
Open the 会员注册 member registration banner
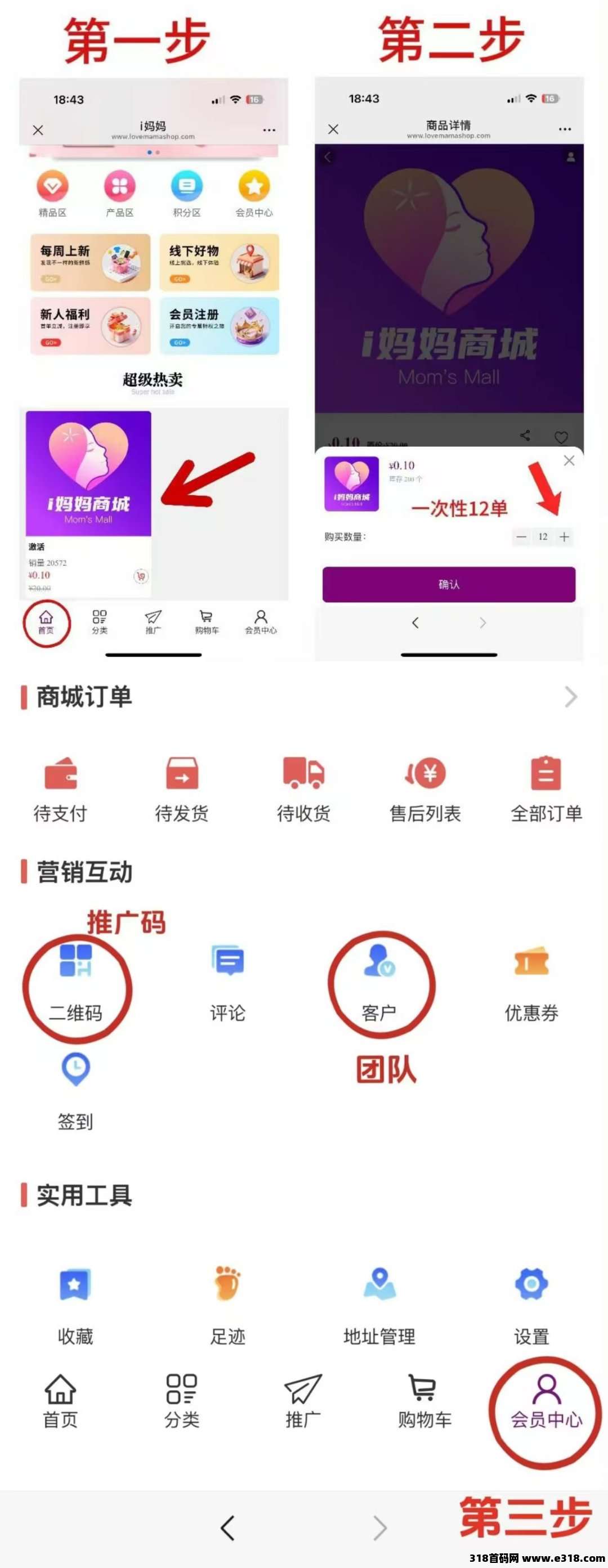pos(219,324)
